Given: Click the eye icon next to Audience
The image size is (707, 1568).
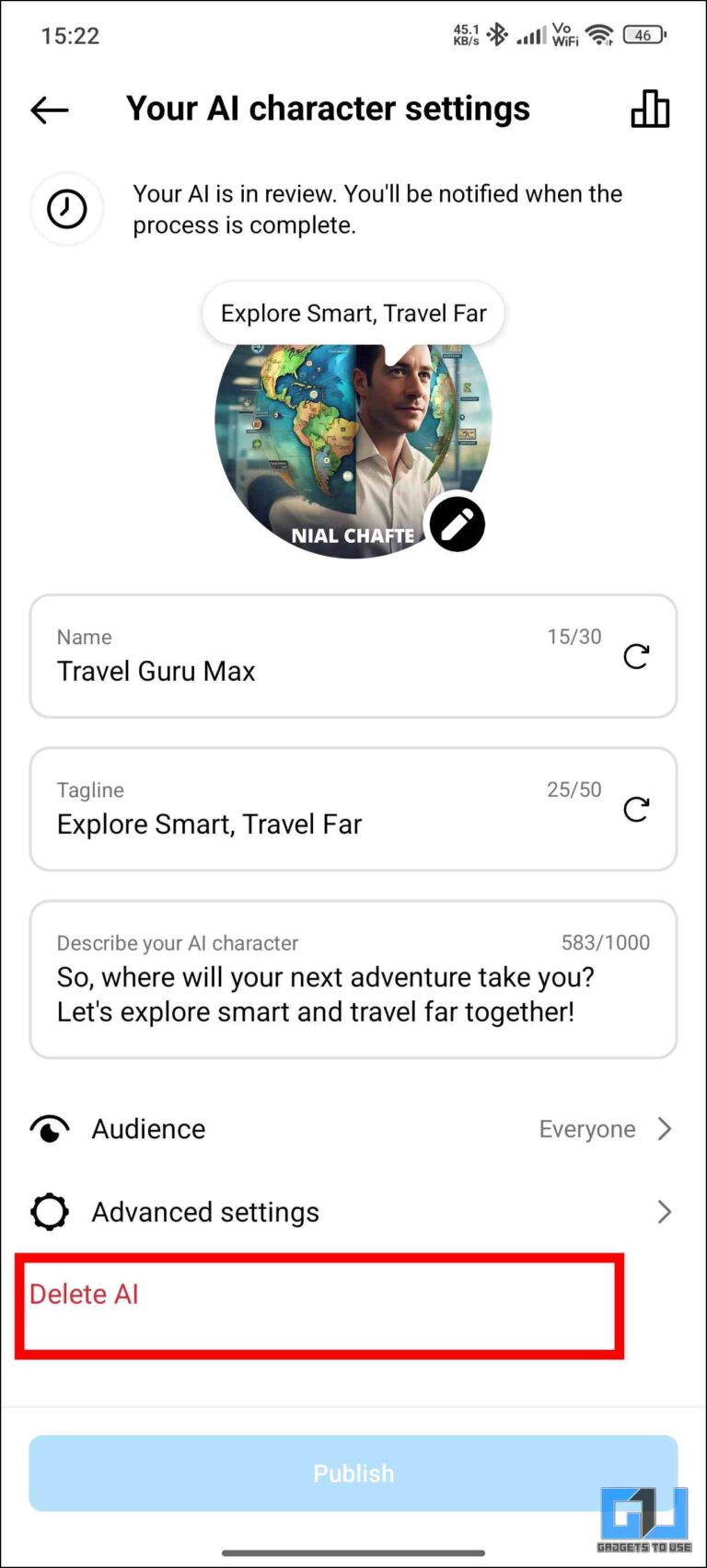Looking at the screenshot, I should click(49, 1128).
